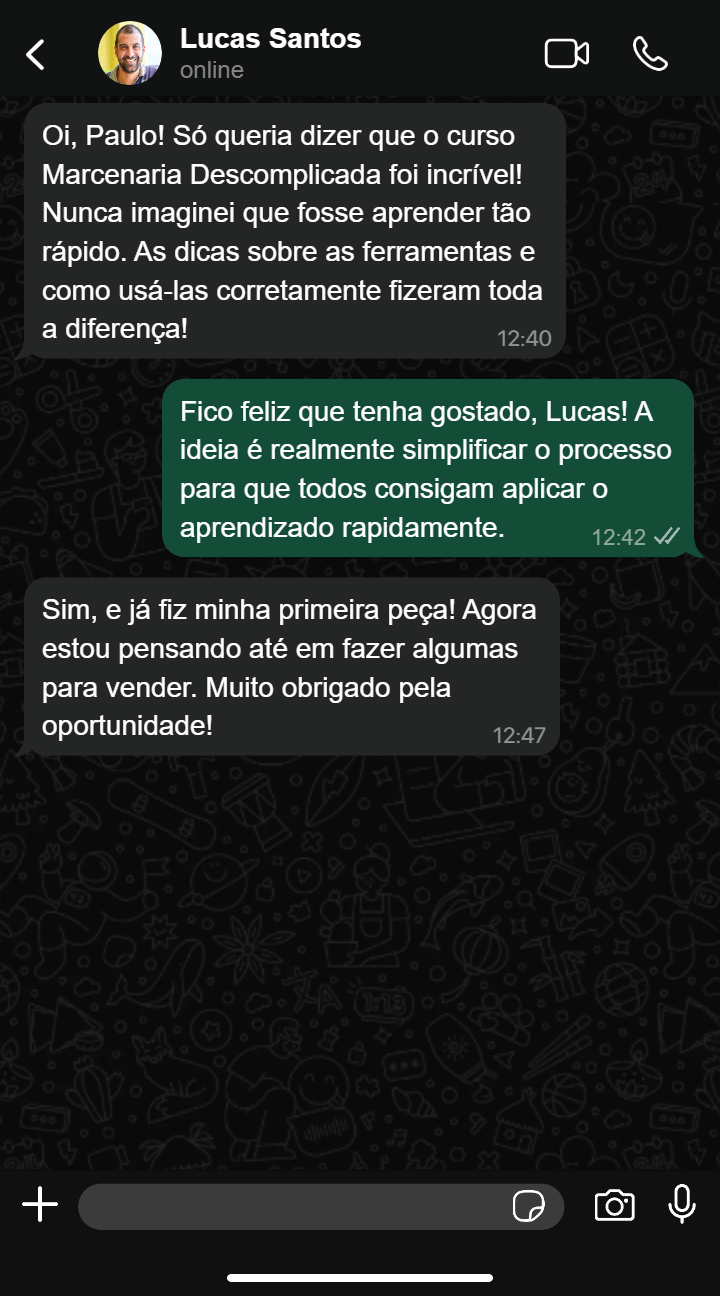Tap the microphone to record audio

click(x=682, y=1205)
